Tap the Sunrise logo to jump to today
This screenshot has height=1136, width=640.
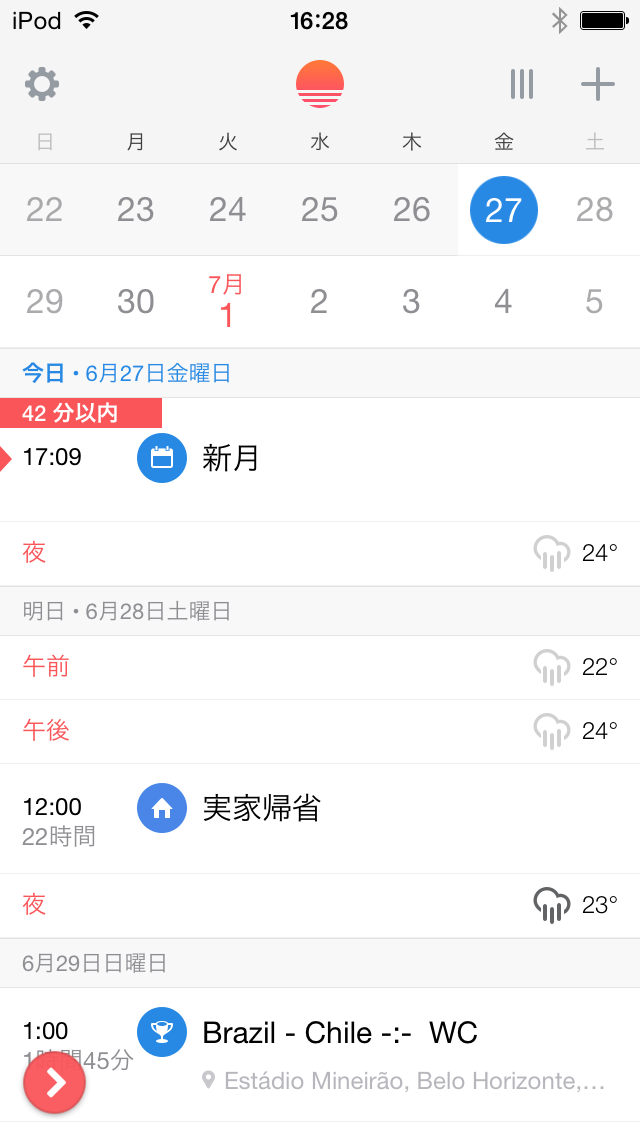pyautogui.click(x=320, y=84)
